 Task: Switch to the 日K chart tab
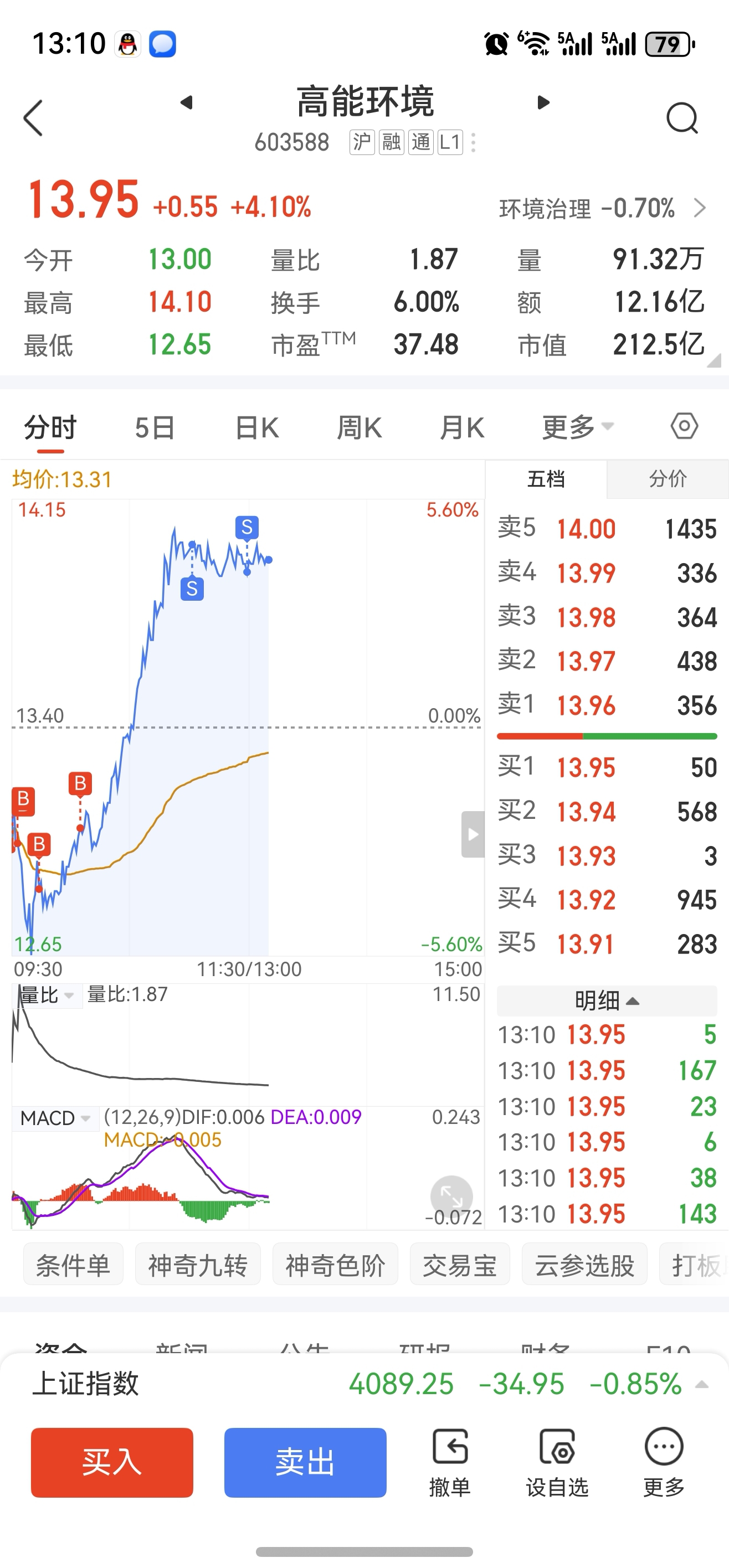click(257, 428)
